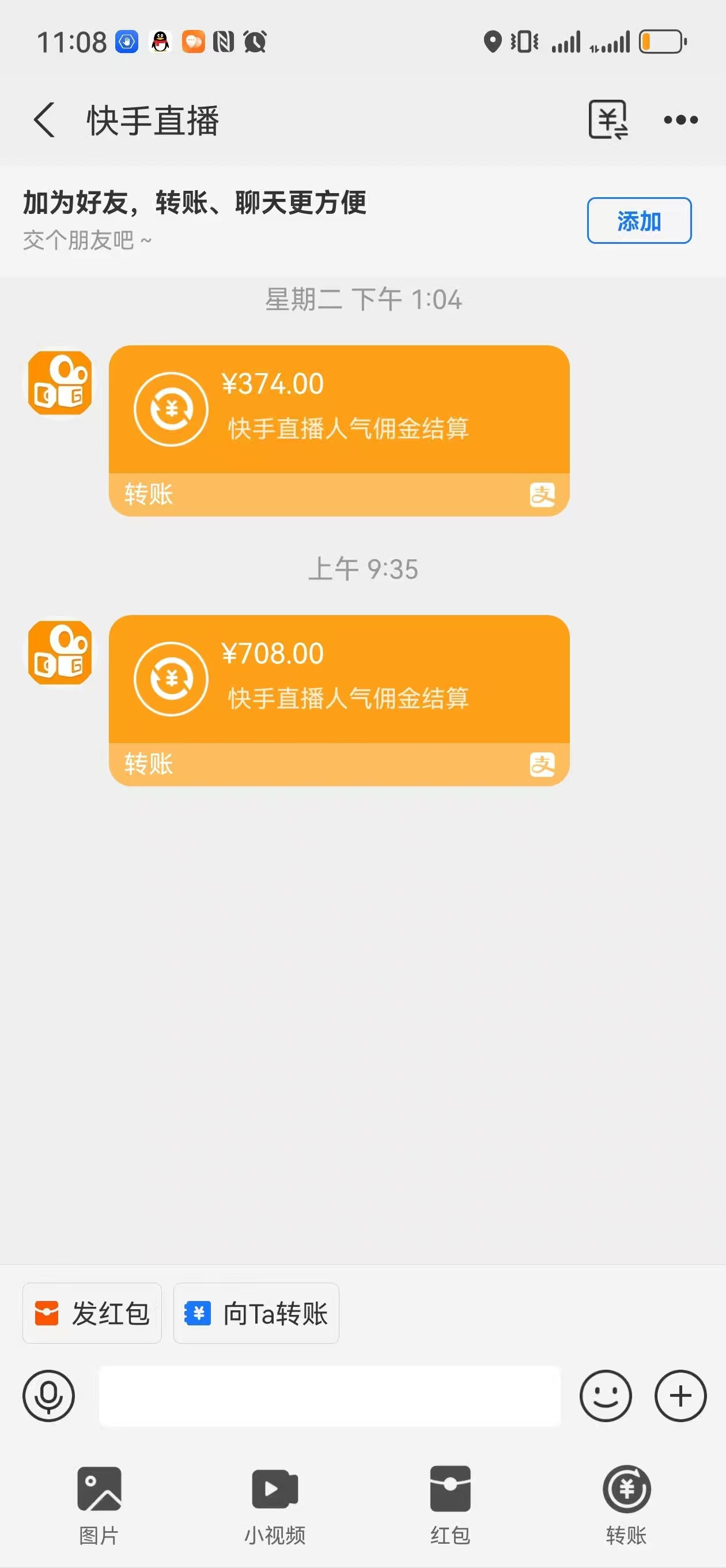
Task: Tap 添加 to add as friend
Action: (639, 221)
